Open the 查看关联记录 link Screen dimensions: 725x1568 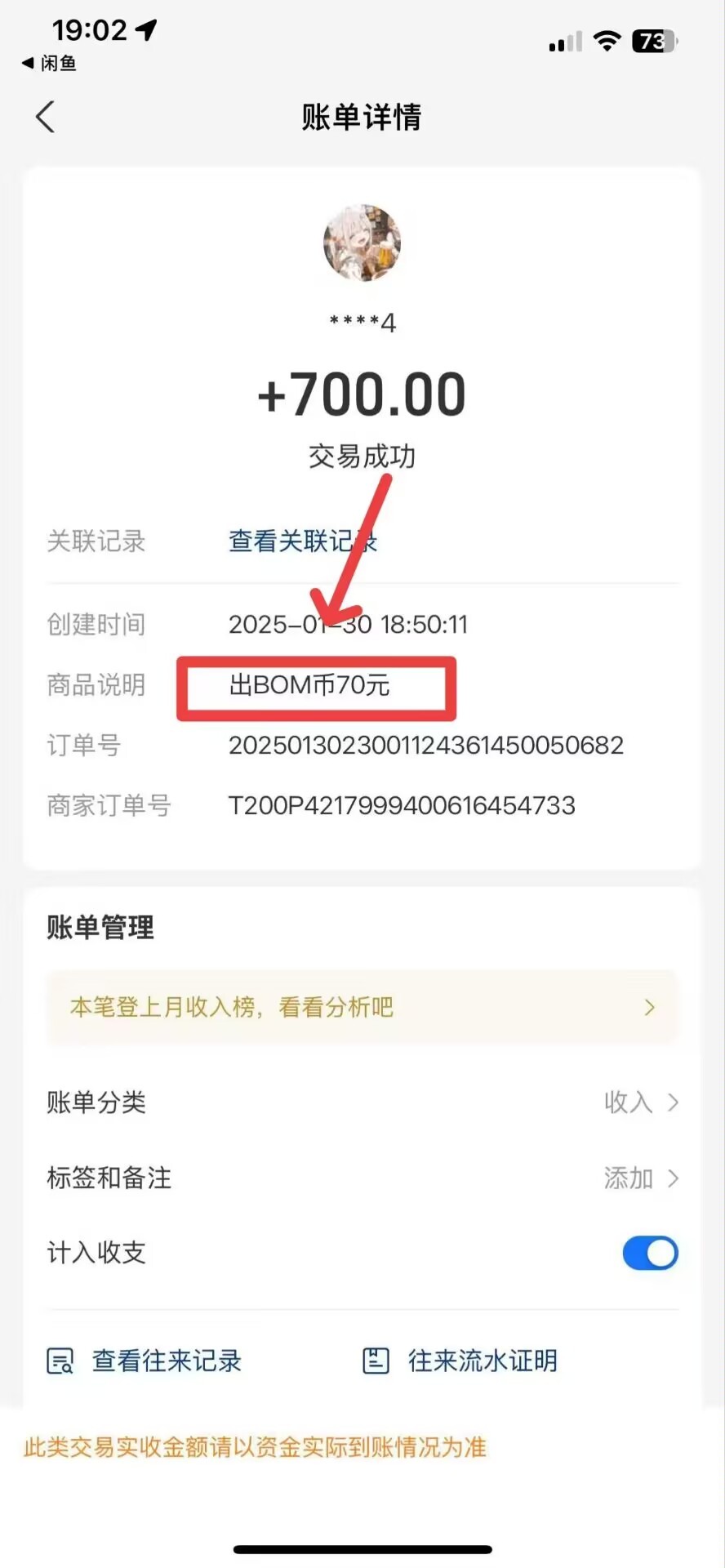(301, 541)
